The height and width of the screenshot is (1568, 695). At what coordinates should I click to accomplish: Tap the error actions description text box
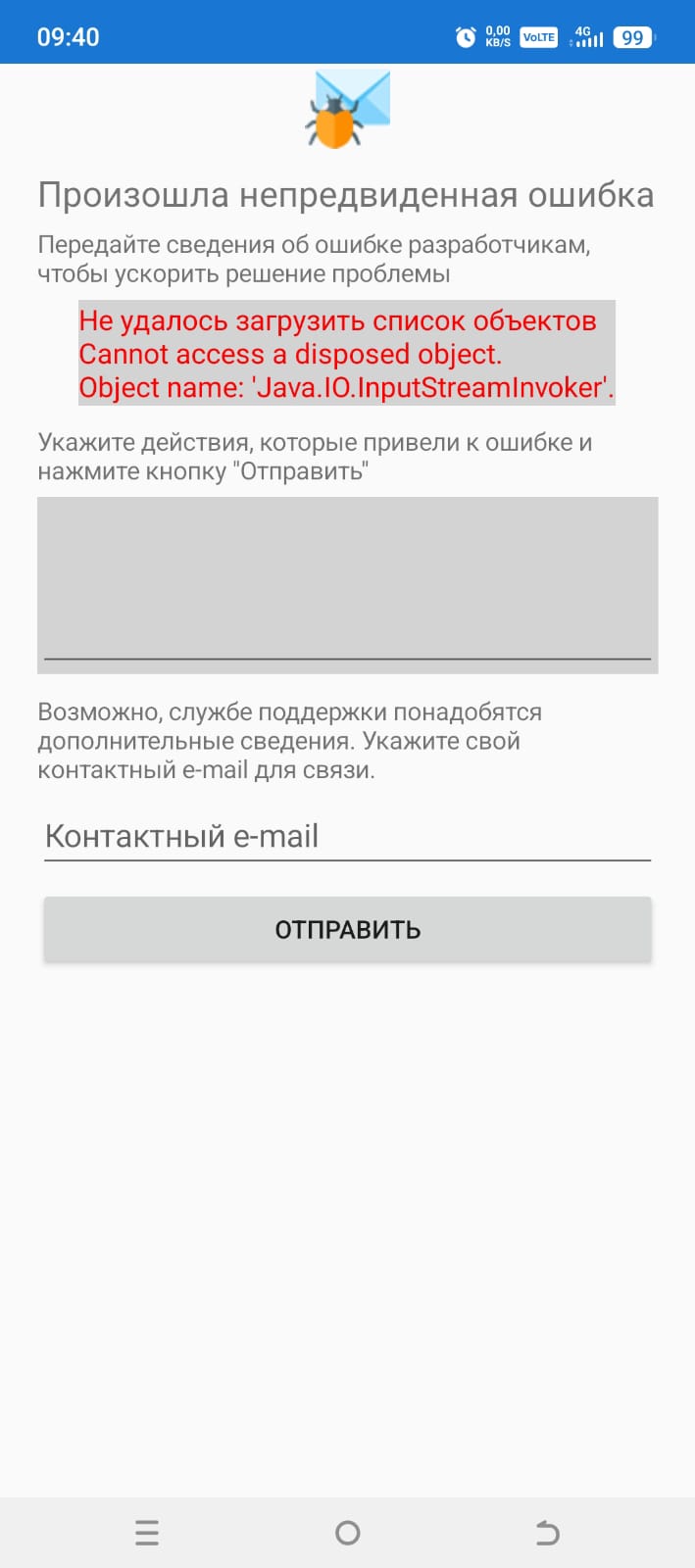(347, 584)
